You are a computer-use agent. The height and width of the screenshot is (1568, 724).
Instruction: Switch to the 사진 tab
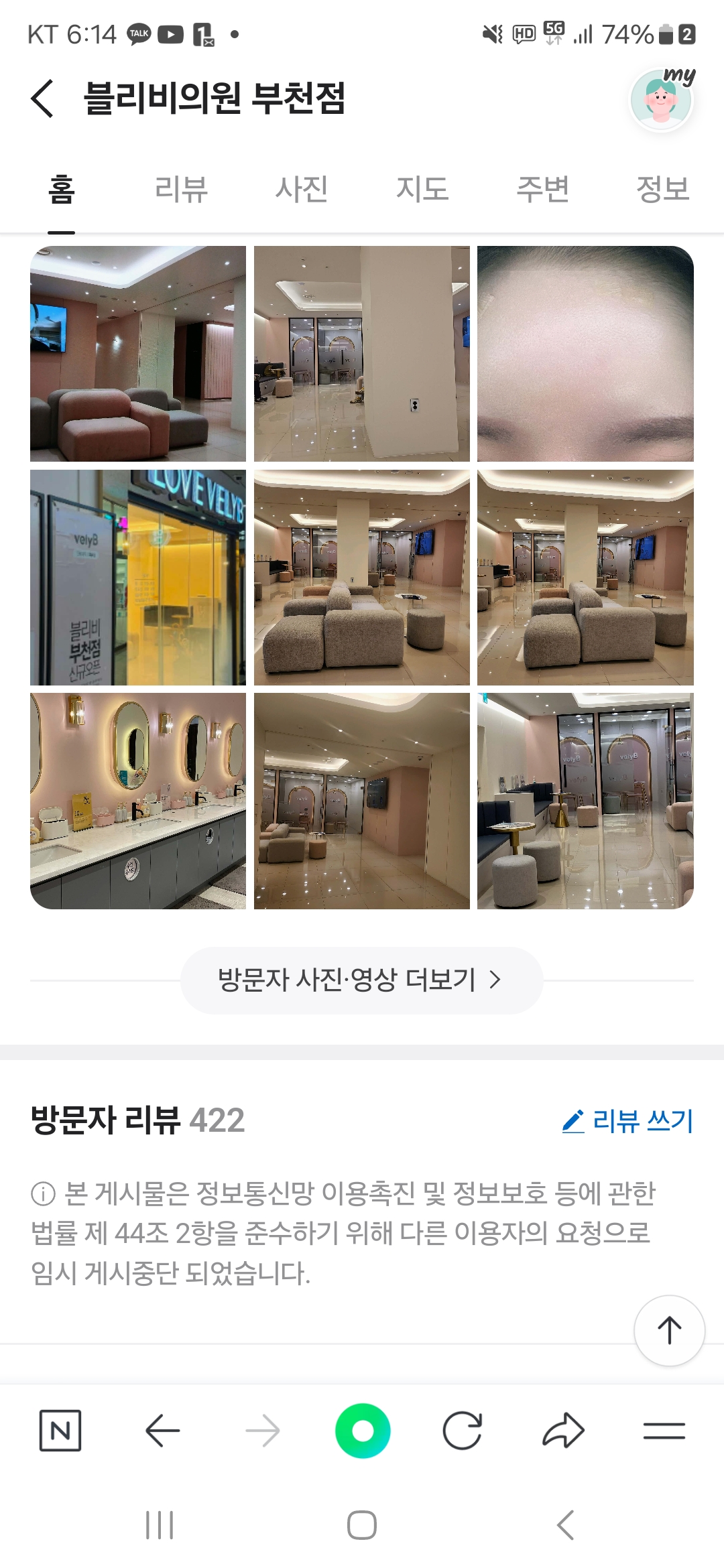[302, 189]
